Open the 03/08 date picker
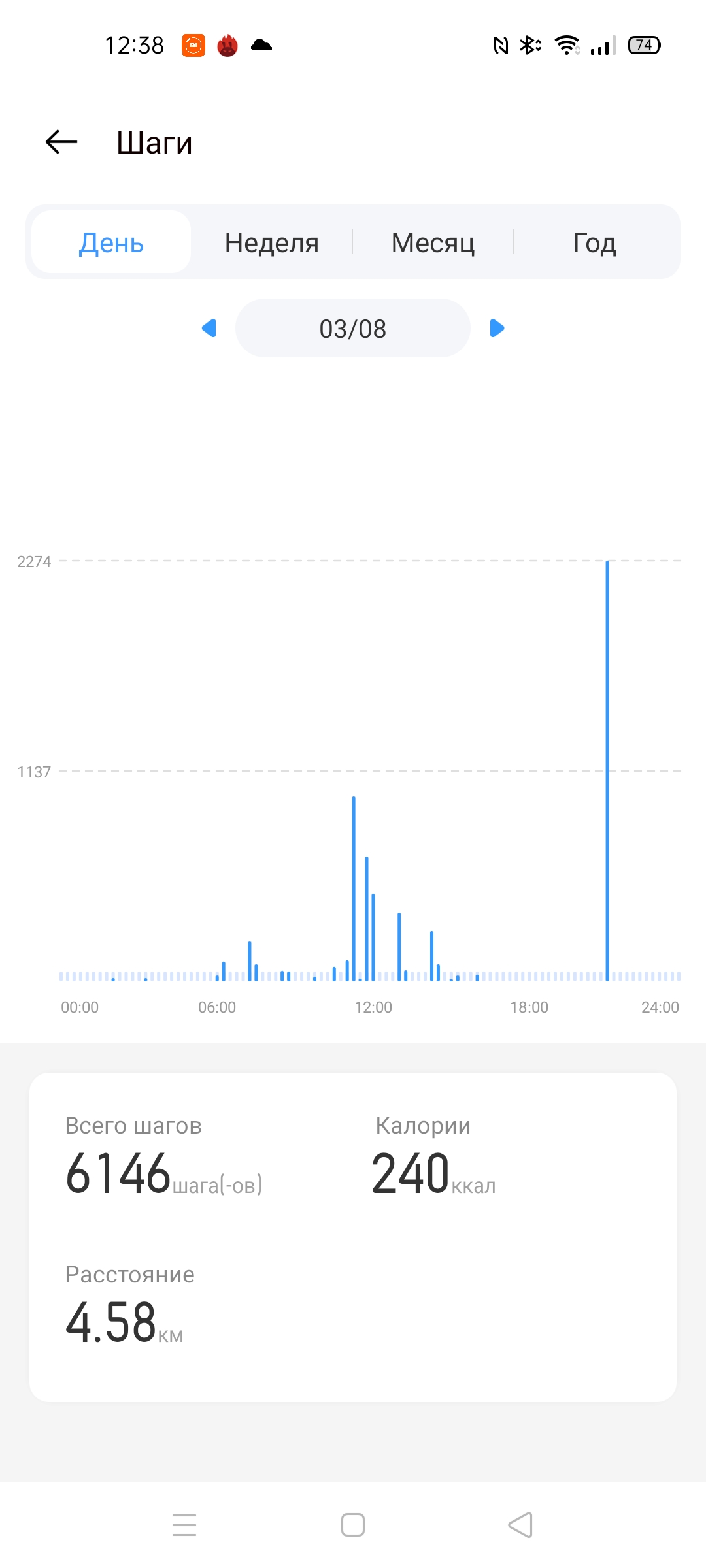This screenshot has height=1568, width=706. click(353, 328)
